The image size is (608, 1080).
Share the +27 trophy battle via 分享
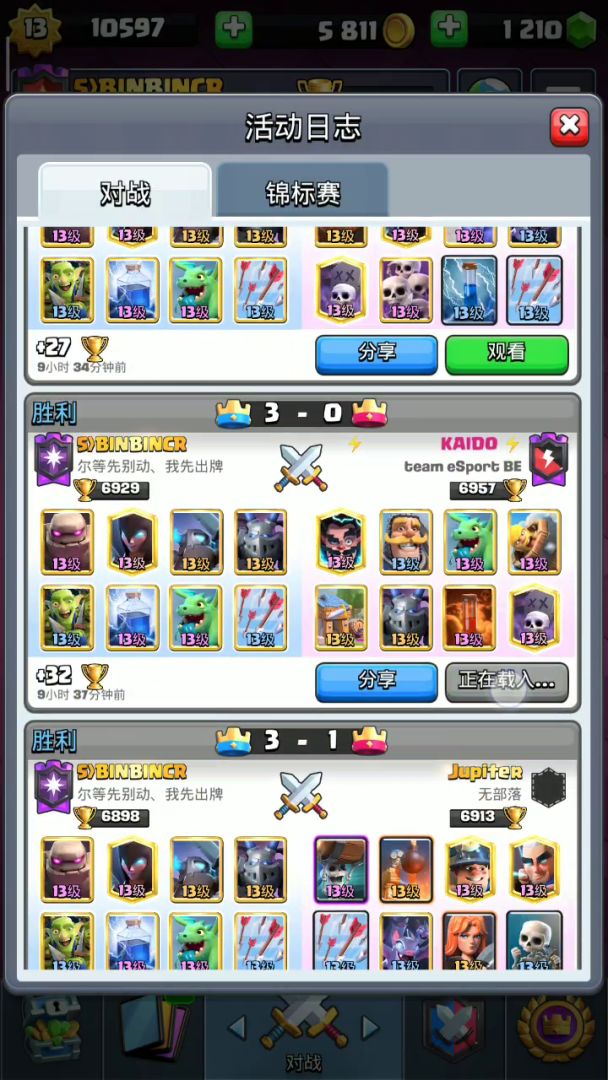point(376,353)
